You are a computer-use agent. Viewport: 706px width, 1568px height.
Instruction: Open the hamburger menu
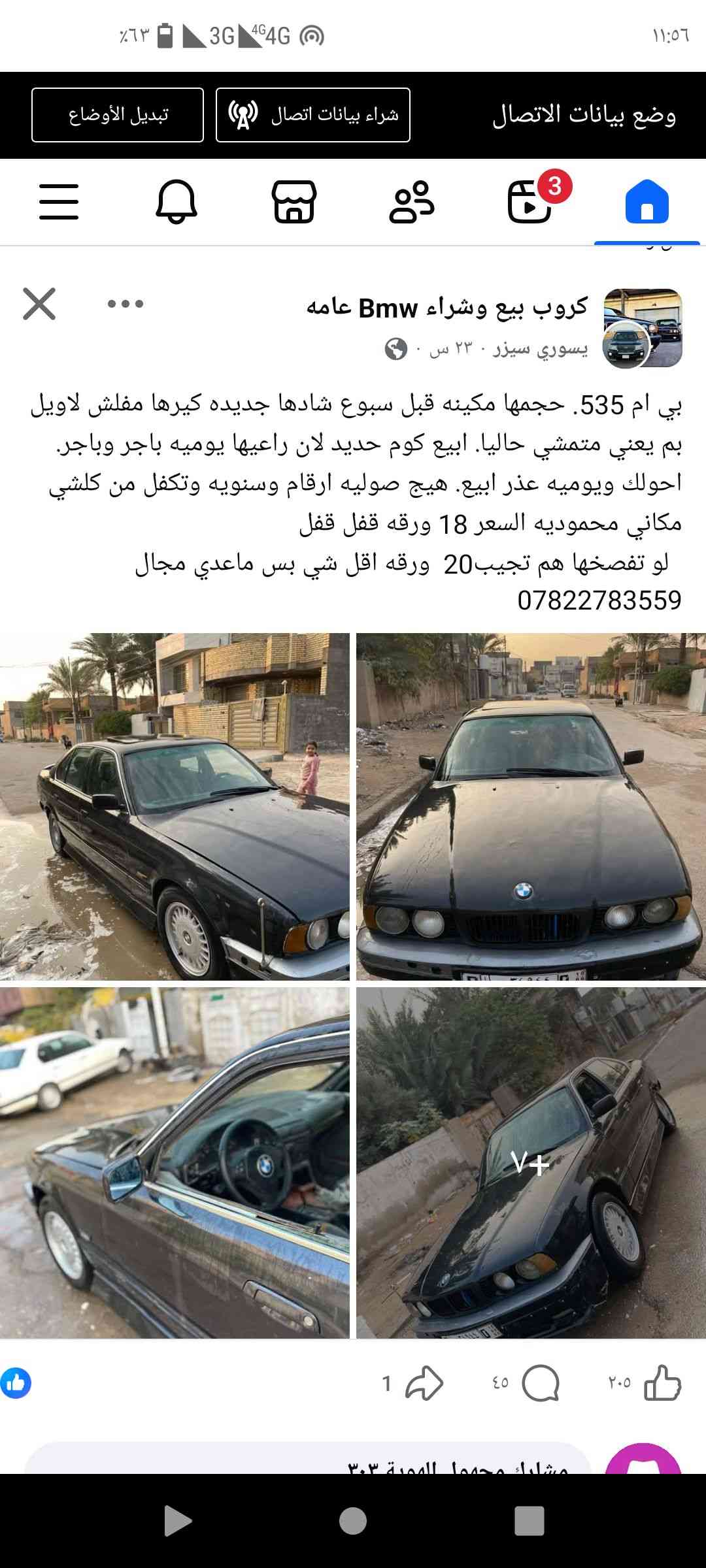point(59,202)
